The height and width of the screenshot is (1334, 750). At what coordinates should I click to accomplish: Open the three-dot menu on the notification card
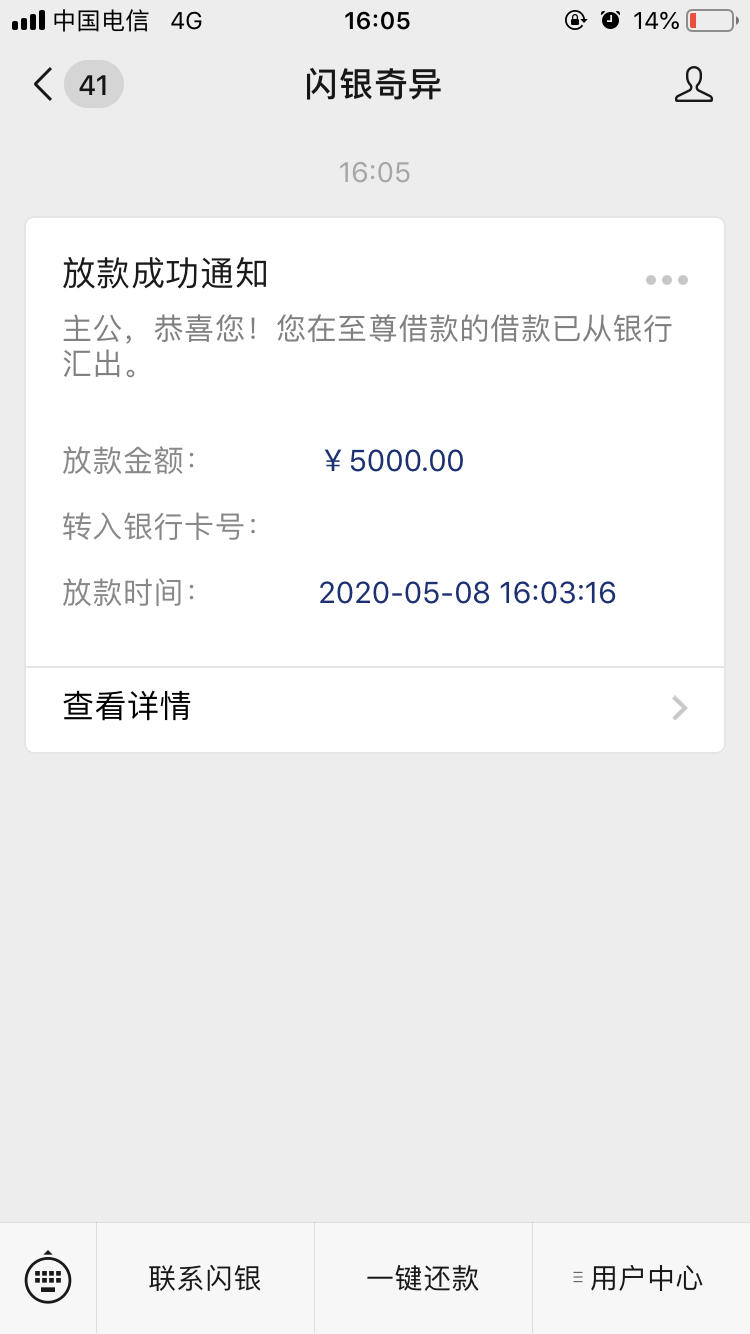(x=666, y=280)
